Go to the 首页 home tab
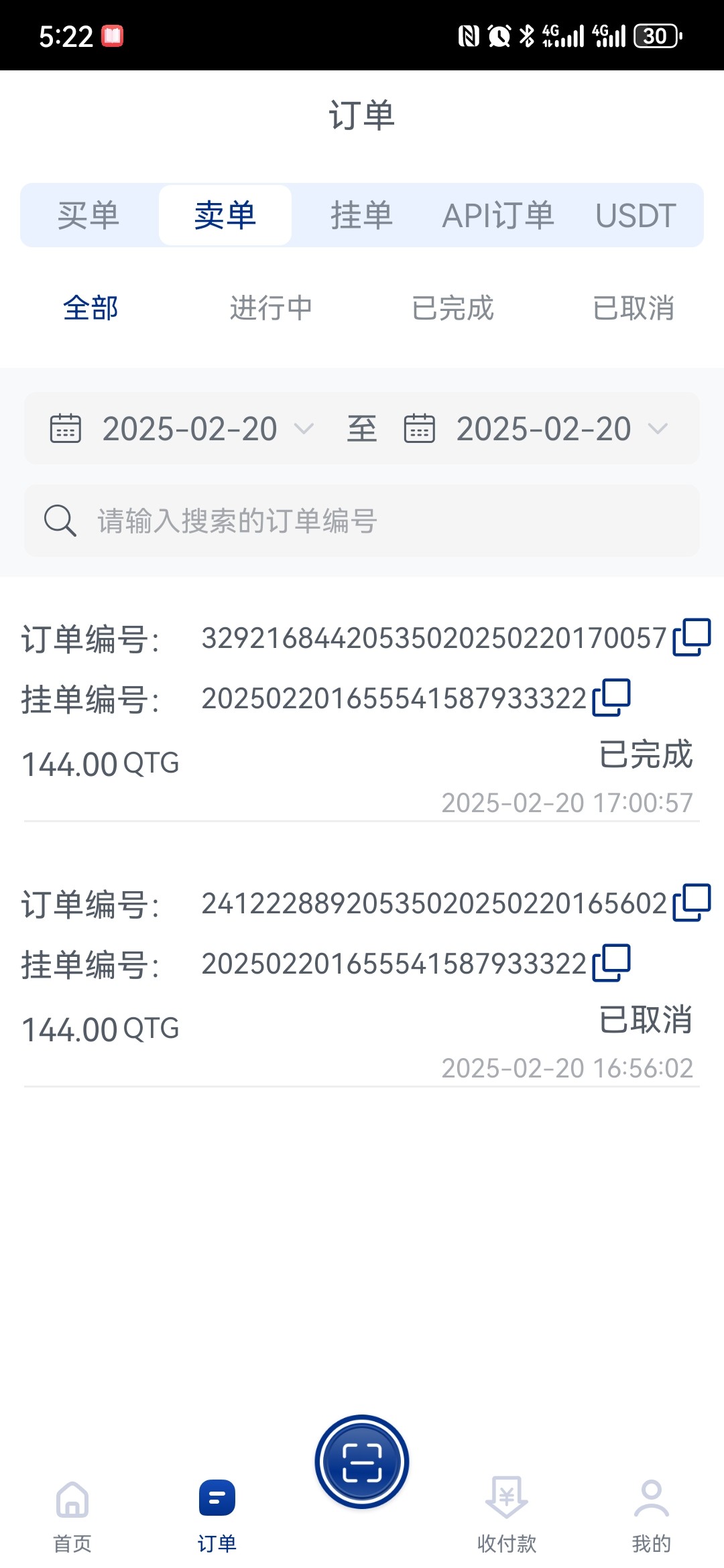 72,1516
